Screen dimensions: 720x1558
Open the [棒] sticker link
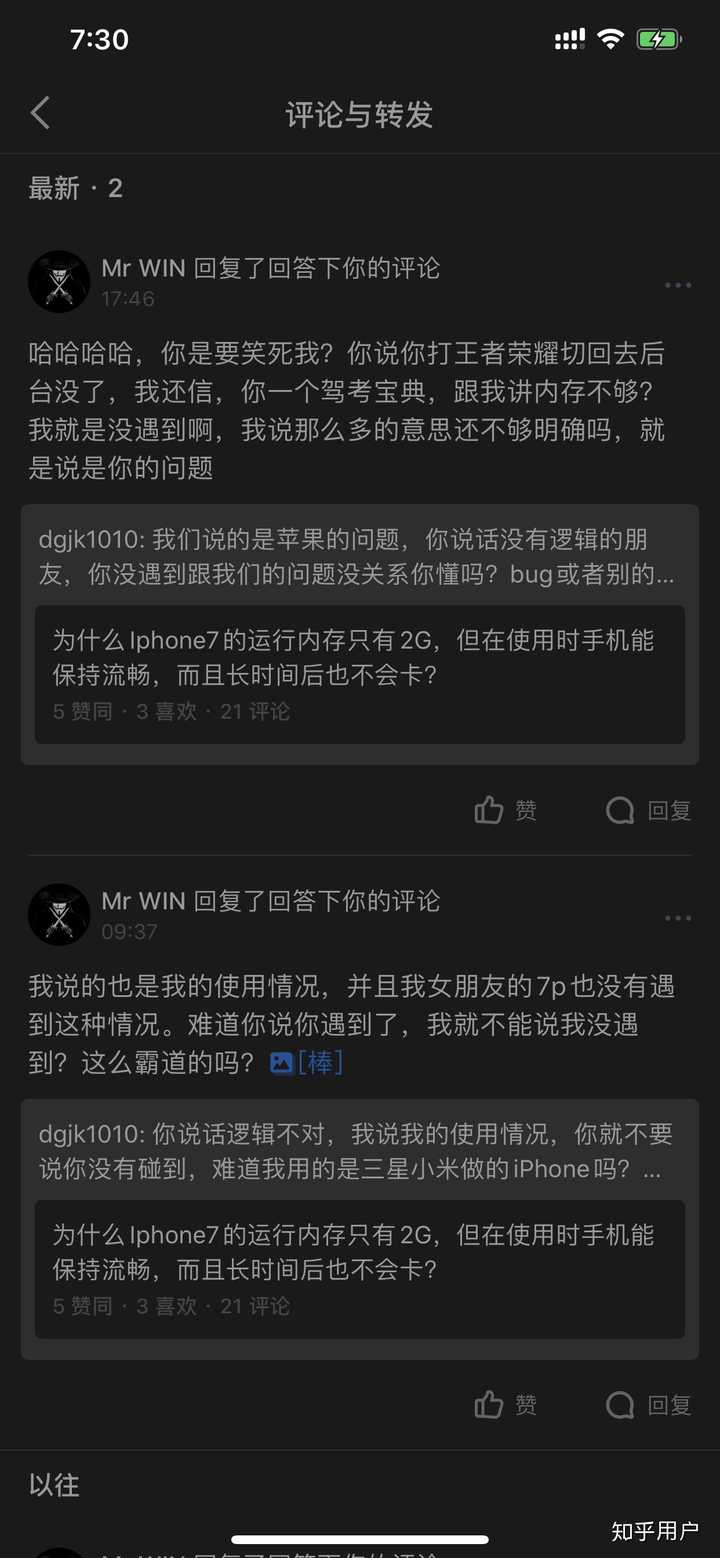(321, 1063)
